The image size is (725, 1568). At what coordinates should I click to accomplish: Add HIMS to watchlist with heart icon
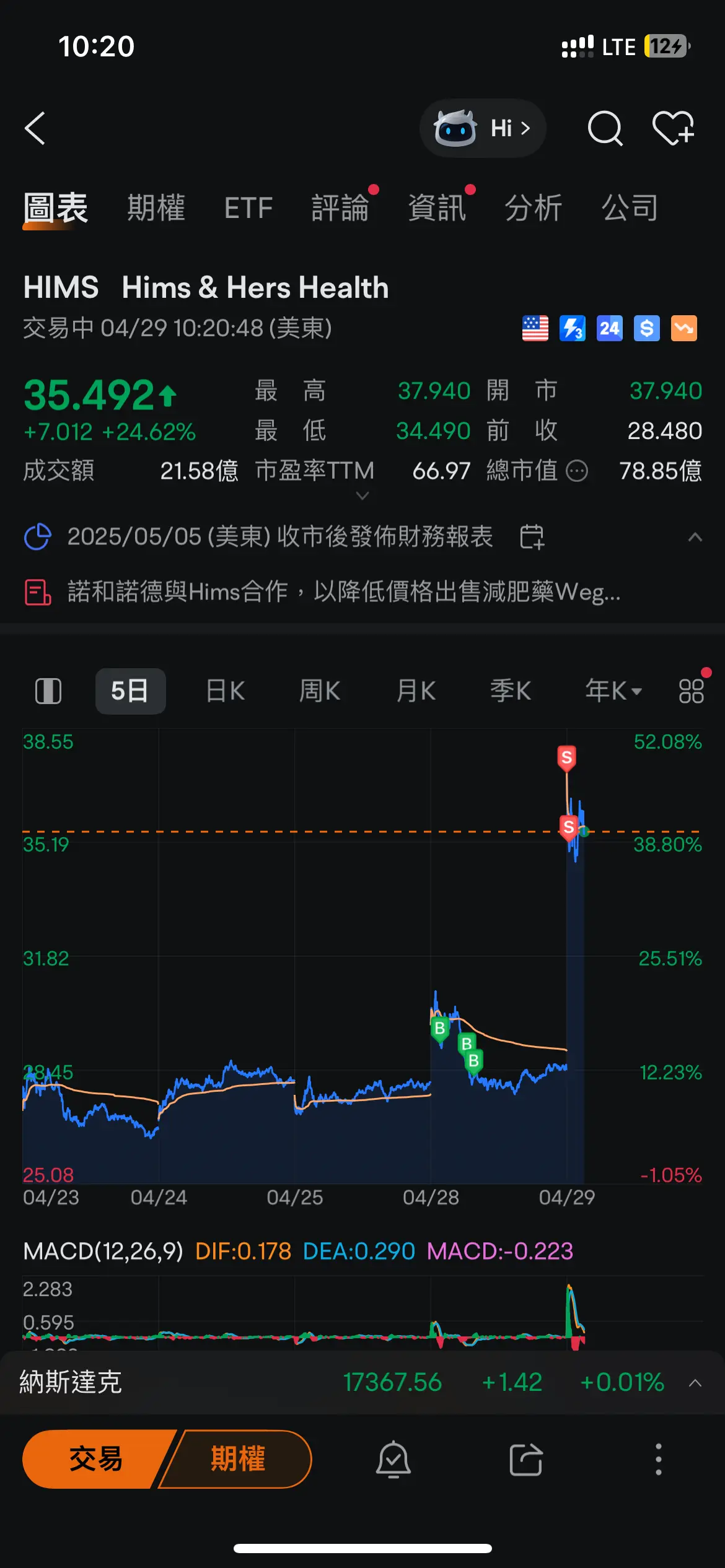(x=674, y=128)
